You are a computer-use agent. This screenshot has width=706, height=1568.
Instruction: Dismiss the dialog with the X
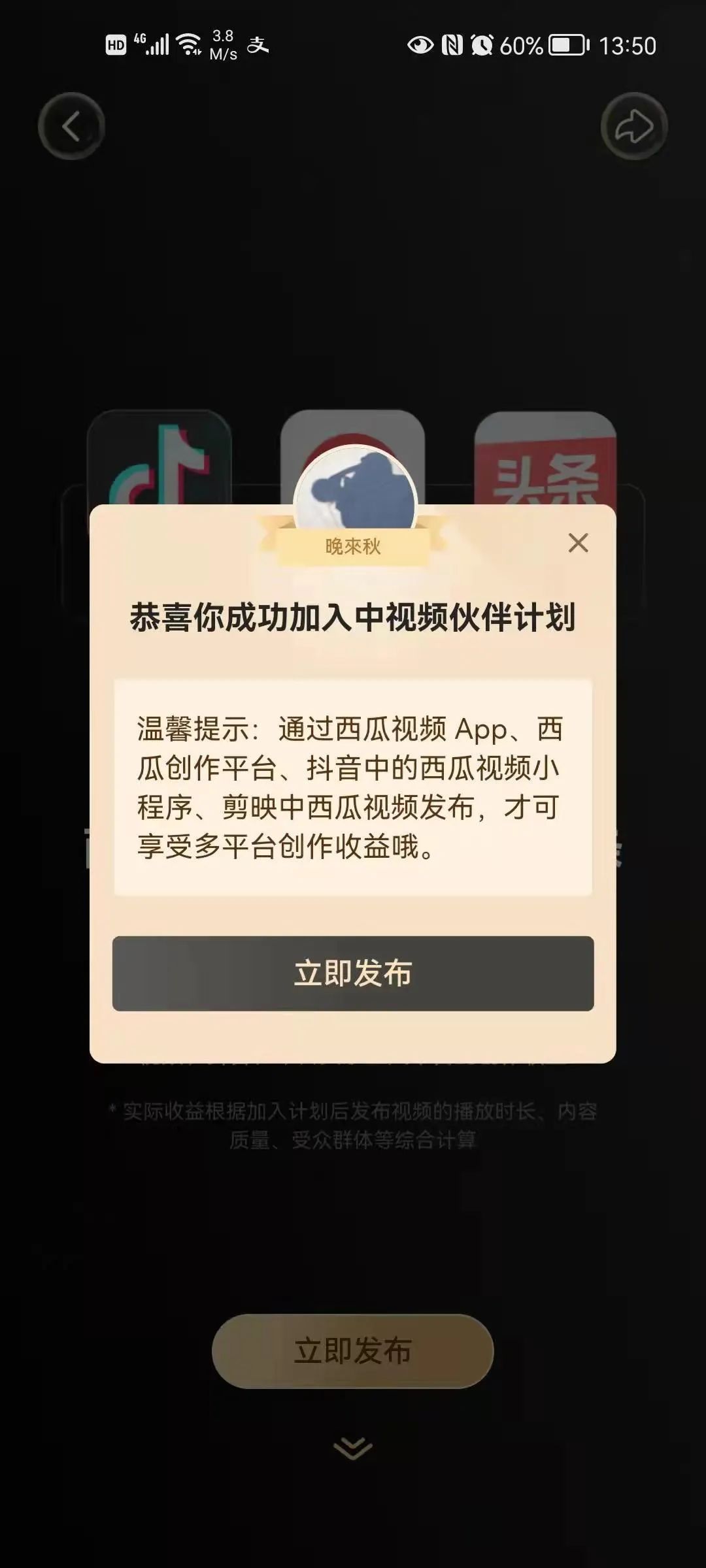578,544
